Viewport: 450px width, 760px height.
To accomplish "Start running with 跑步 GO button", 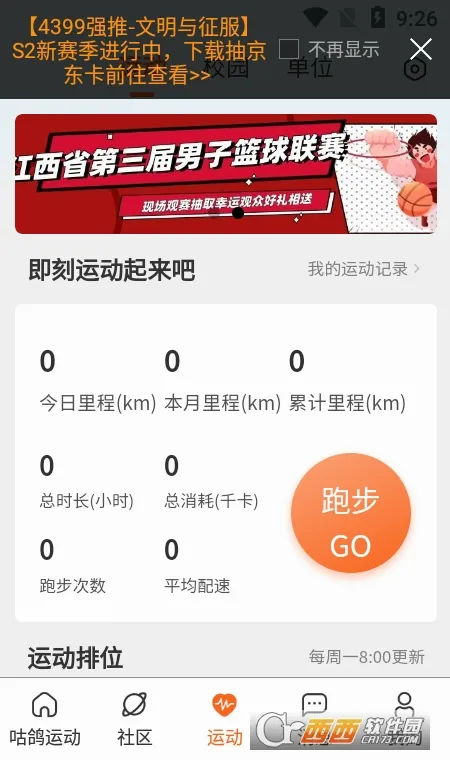I will (351, 513).
